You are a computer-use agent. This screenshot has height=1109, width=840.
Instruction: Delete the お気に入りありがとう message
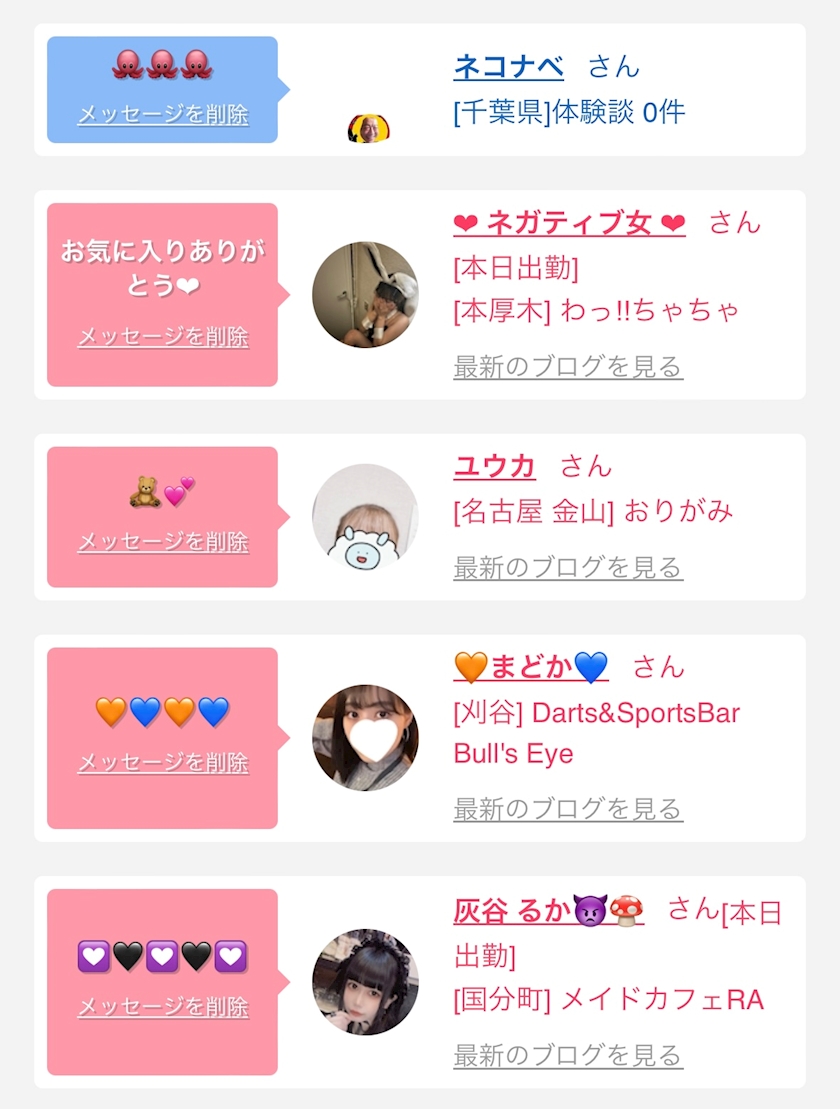pos(163,337)
